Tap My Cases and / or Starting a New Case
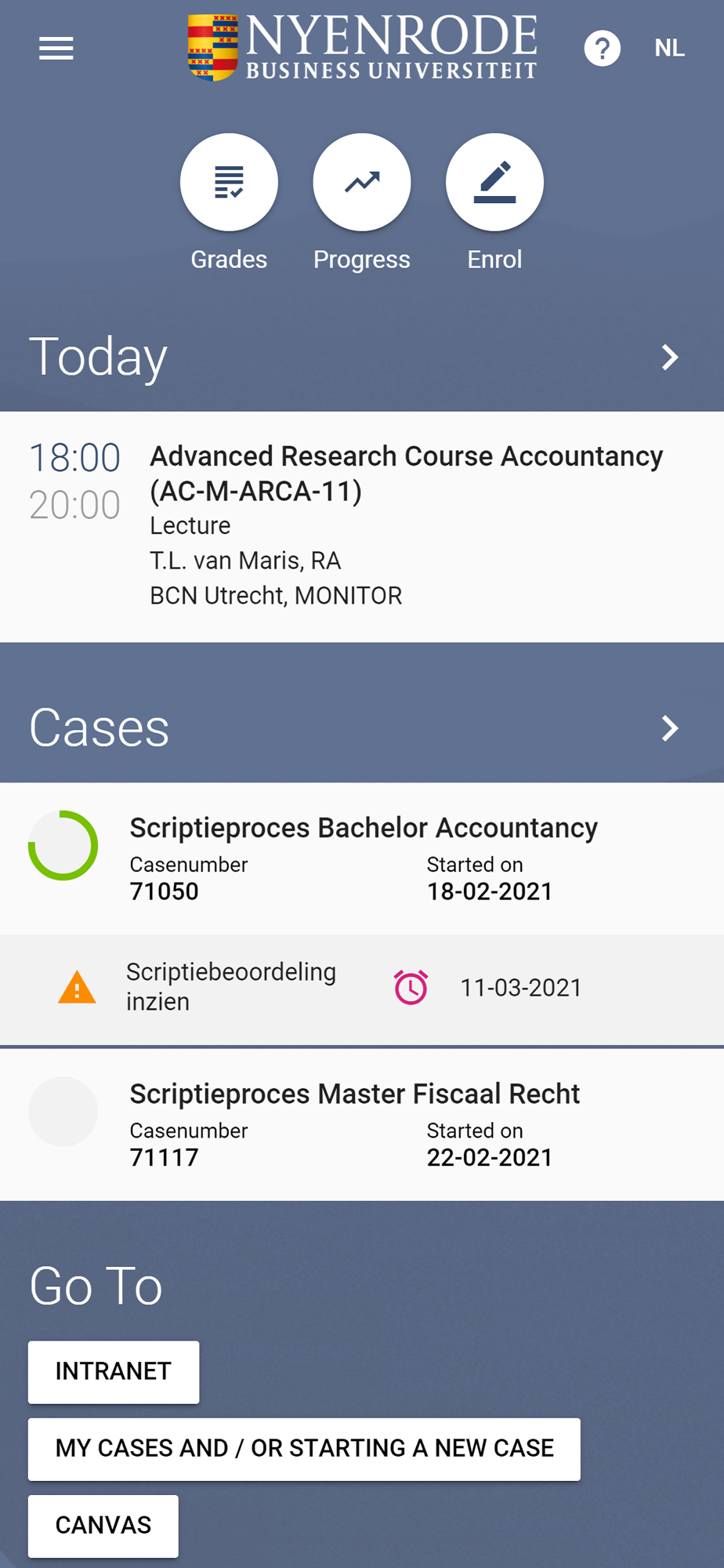The image size is (724, 1568). click(304, 1449)
